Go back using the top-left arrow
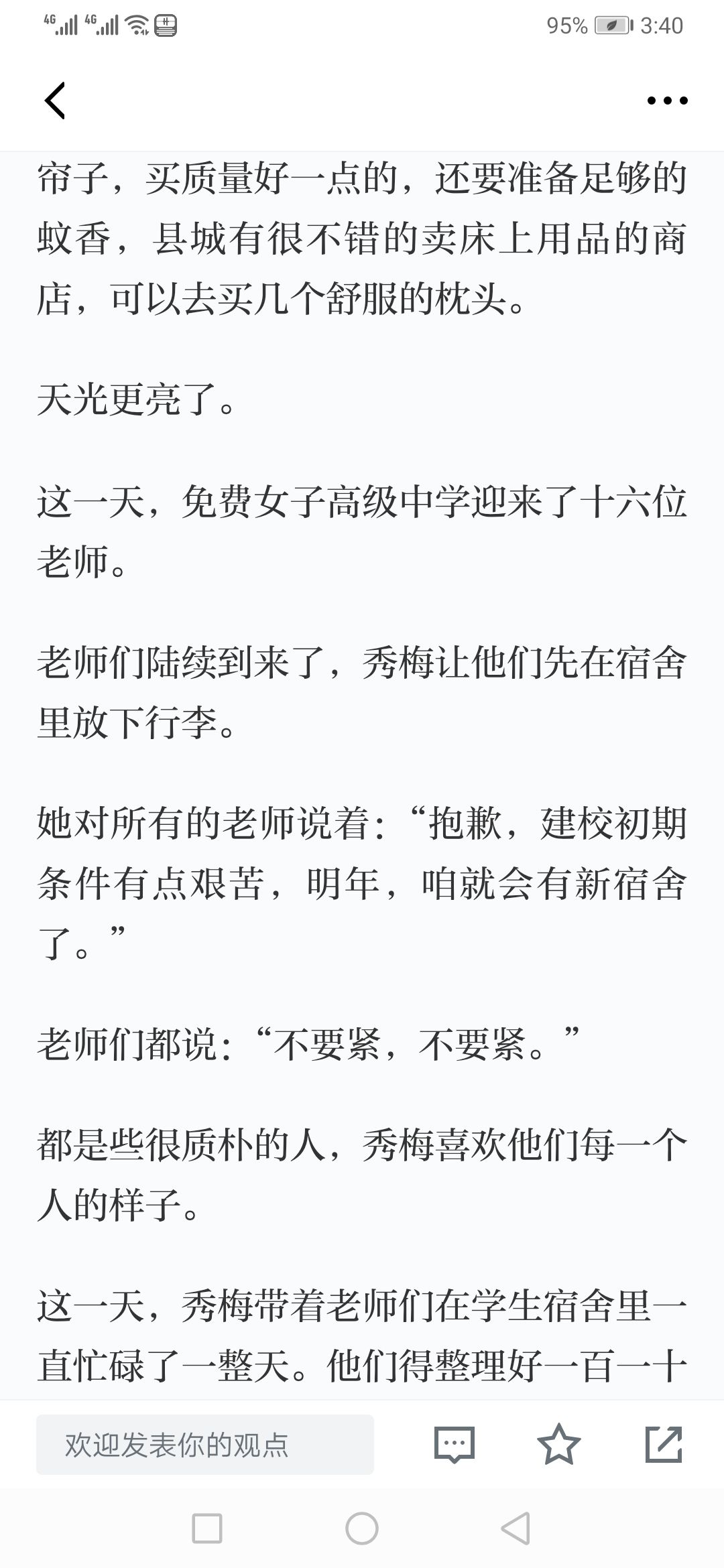Viewport: 724px width, 1568px height. [55, 101]
